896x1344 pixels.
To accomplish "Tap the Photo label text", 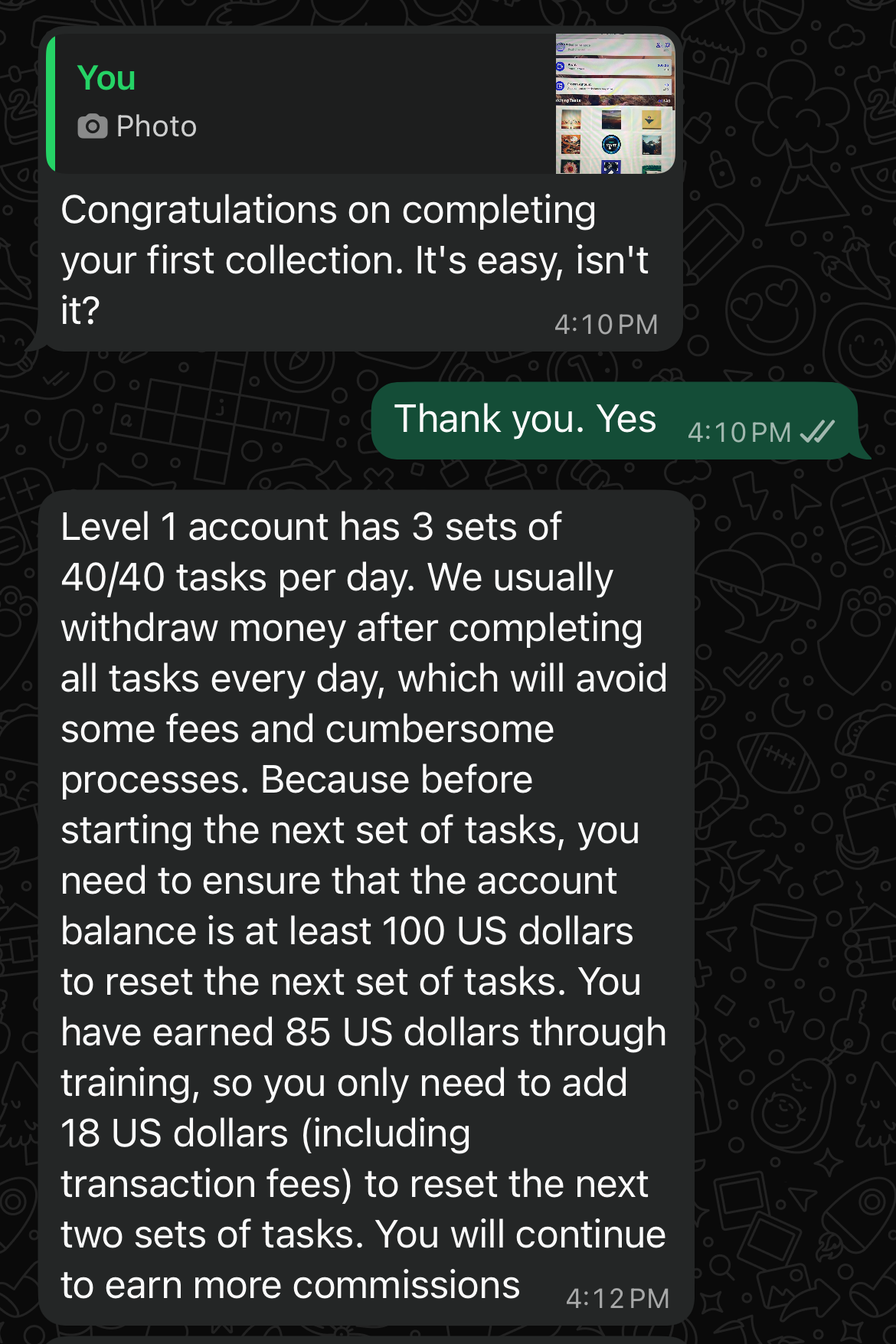I will pyautogui.click(x=155, y=126).
